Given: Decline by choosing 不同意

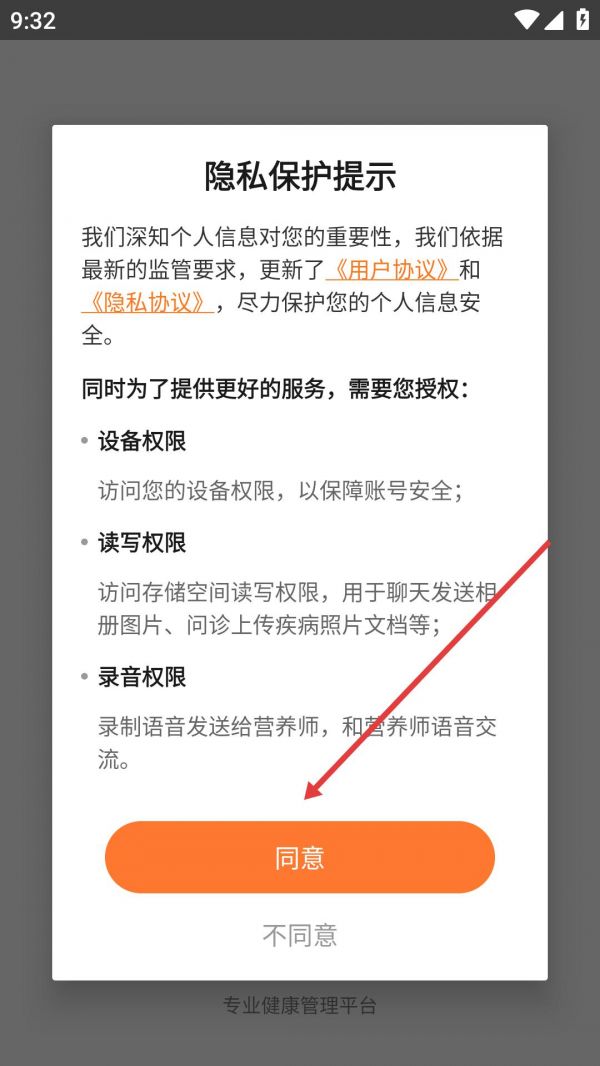Looking at the screenshot, I should point(299,935).
